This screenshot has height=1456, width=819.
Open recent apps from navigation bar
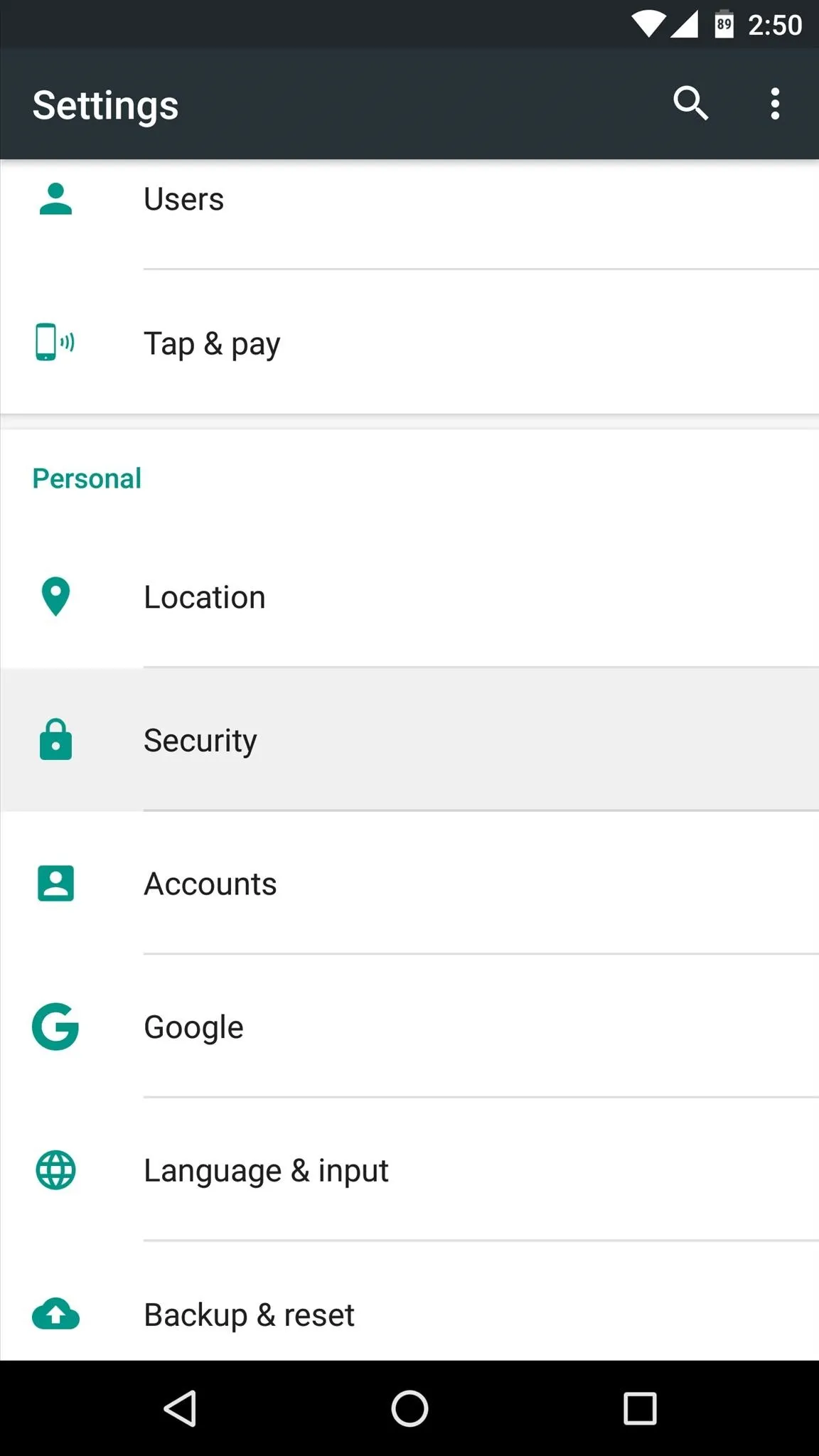(640, 1408)
